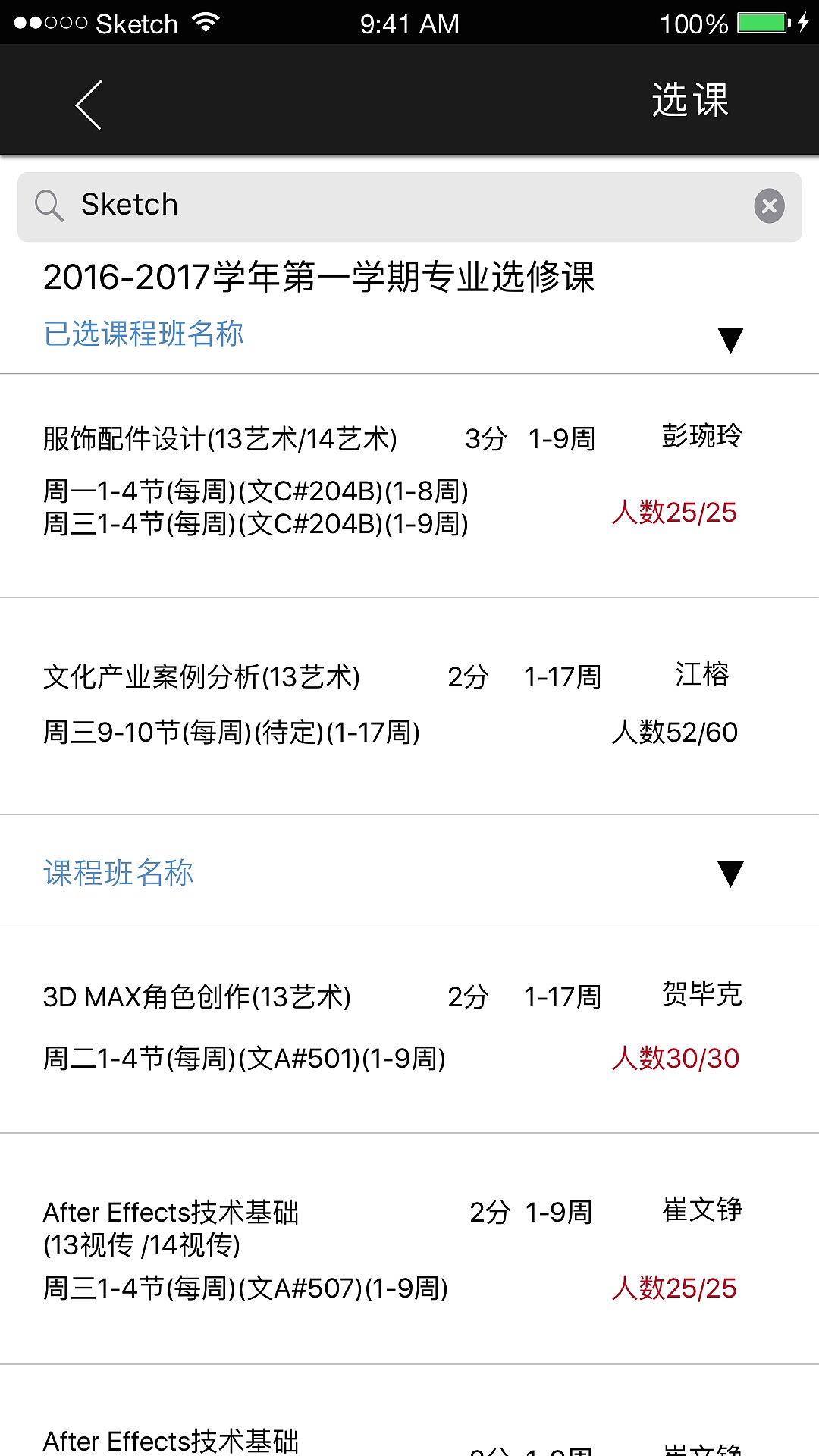
Task: Select the 服饰配件设计 course row
Action: point(409,478)
